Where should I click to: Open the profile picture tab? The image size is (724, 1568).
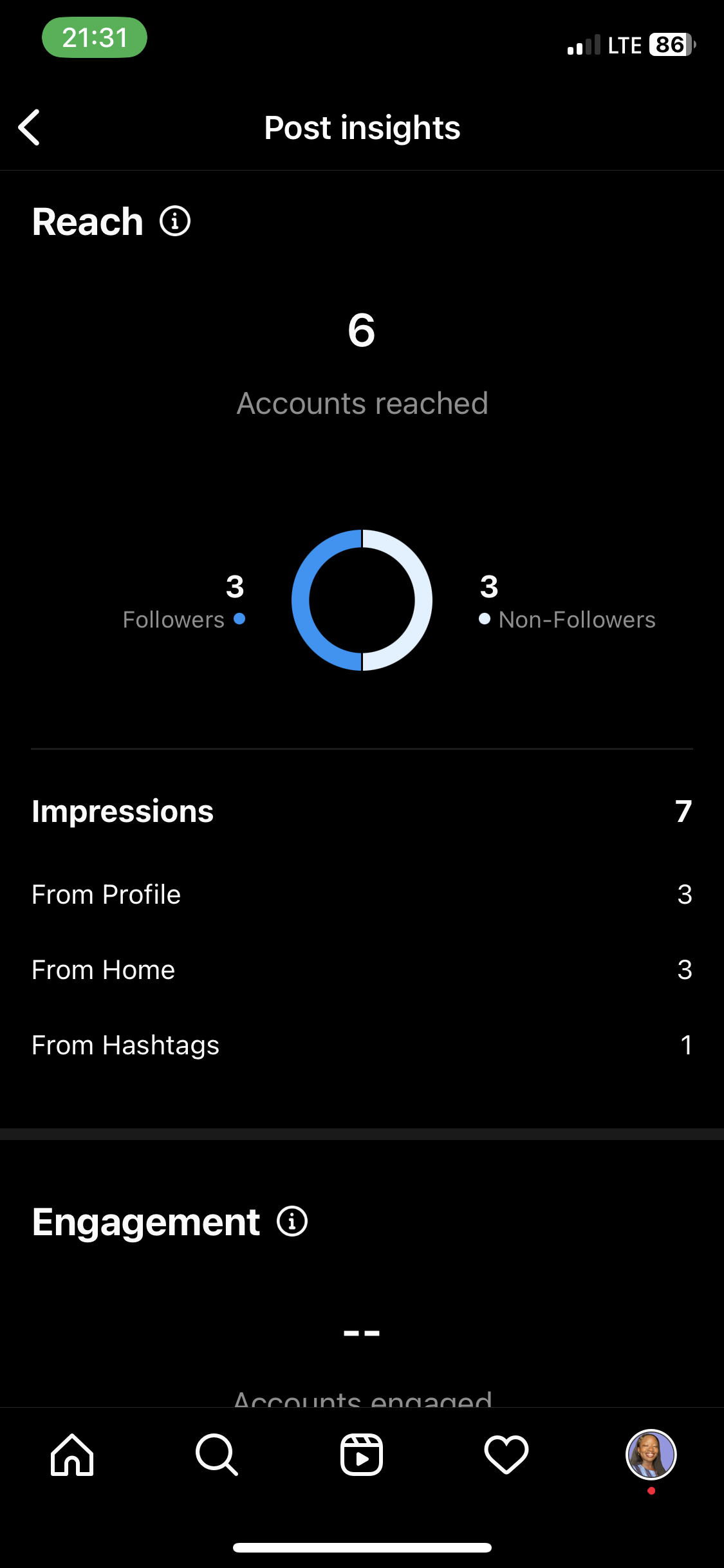click(x=651, y=1455)
